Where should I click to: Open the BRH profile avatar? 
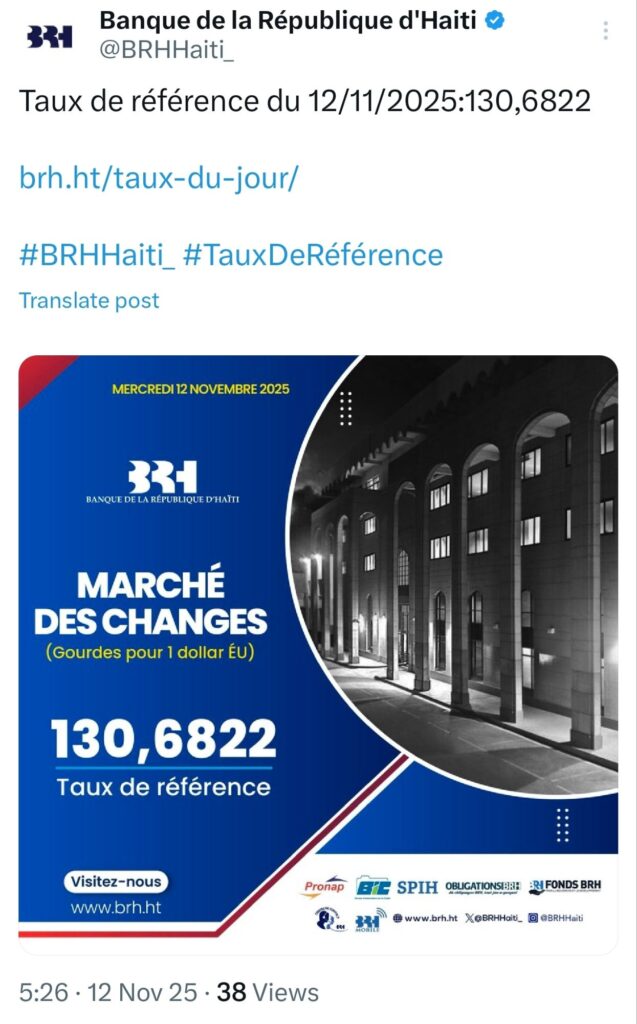(49, 37)
